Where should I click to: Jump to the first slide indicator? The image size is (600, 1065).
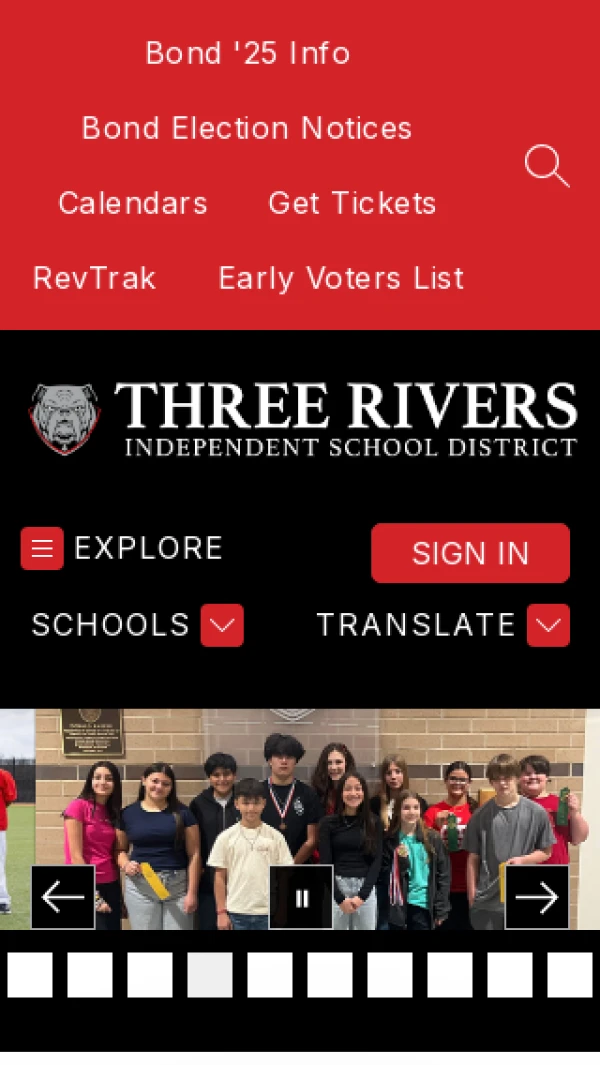pos(30,975)
